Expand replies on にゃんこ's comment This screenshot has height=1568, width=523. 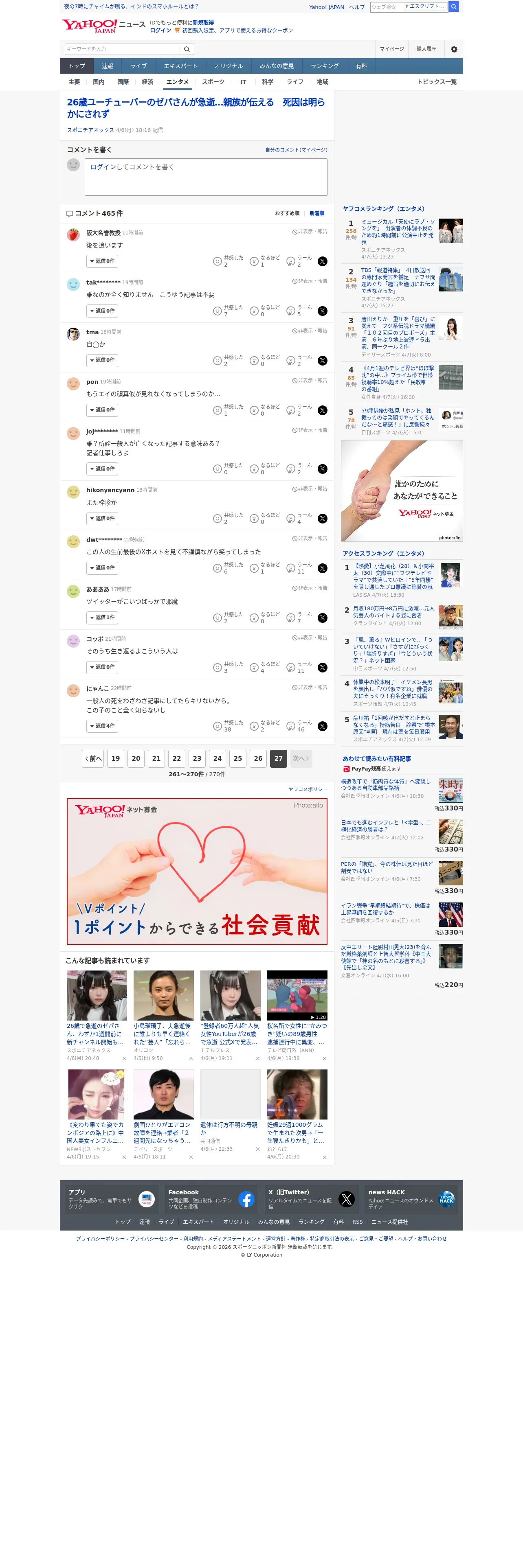[x=102, y=726]
